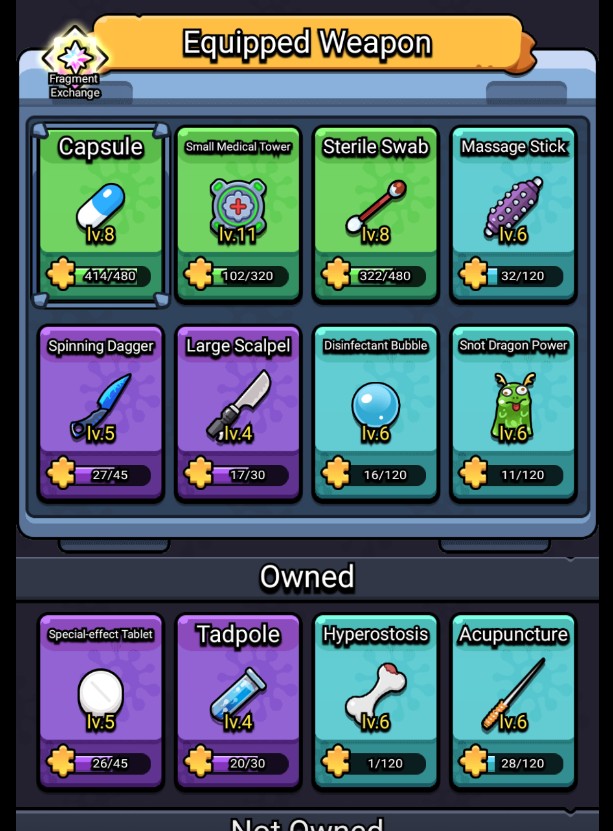Tap the Sterile Swab weapon card
The height and width of the screenshot is (831, 613).
coord(375,214)
